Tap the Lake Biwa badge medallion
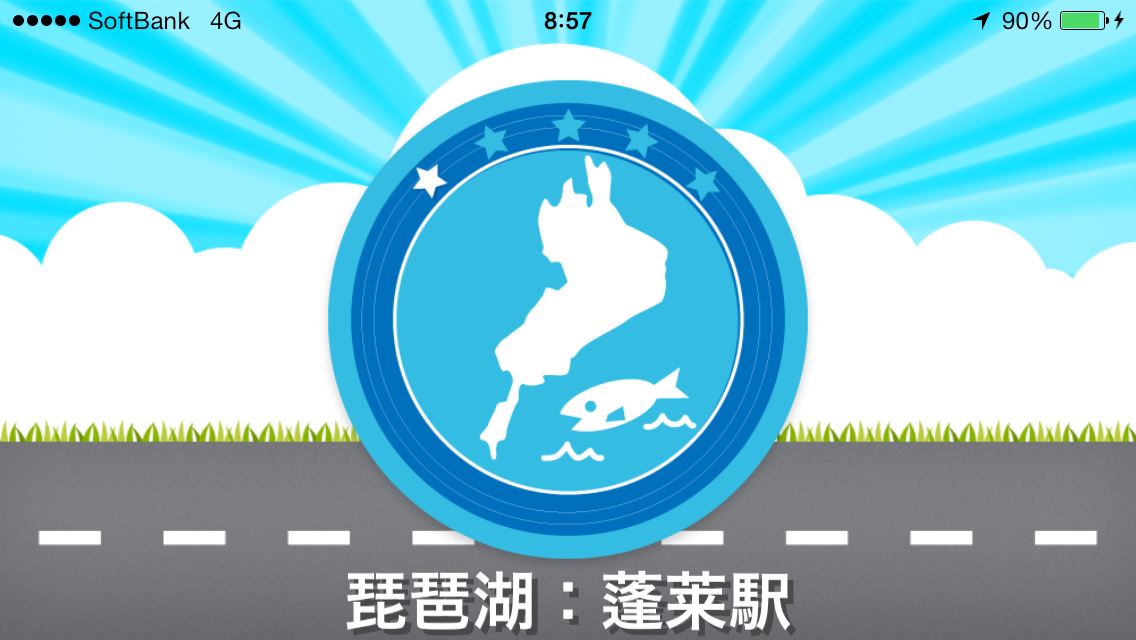 (568, 318)
